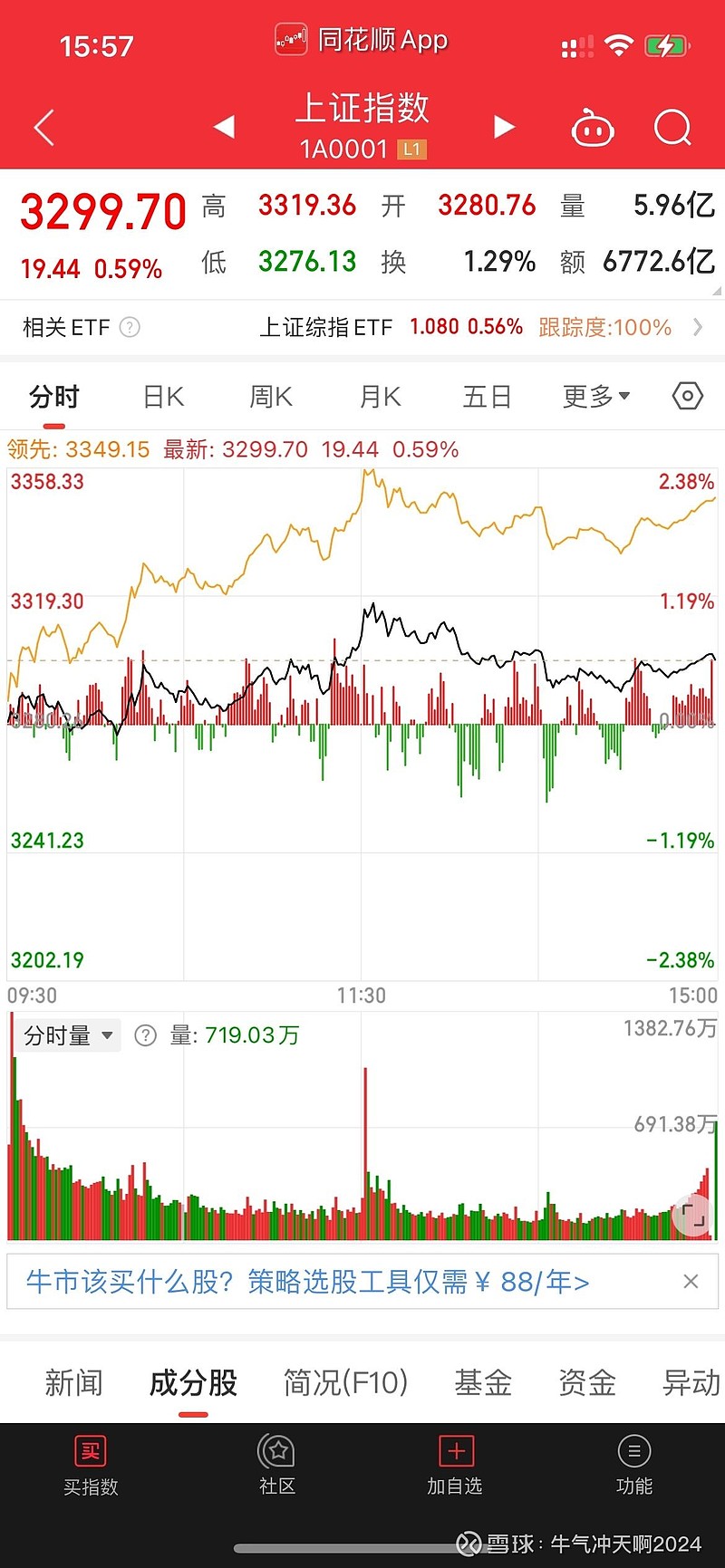This screenshot has width=725, height=1568.
Task: Switch to previous index via left triangle
Action: pyautogui.click(x=224, y=128)
